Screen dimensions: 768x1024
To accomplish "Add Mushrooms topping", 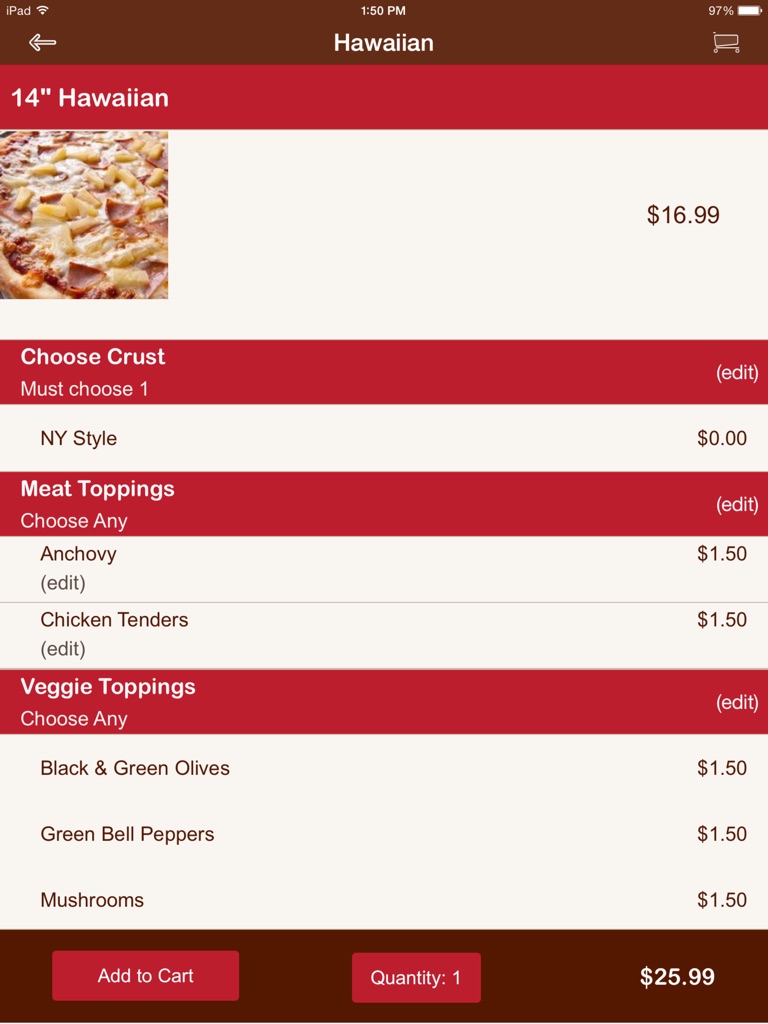I will pyautogui.click(x=384, y=900).
